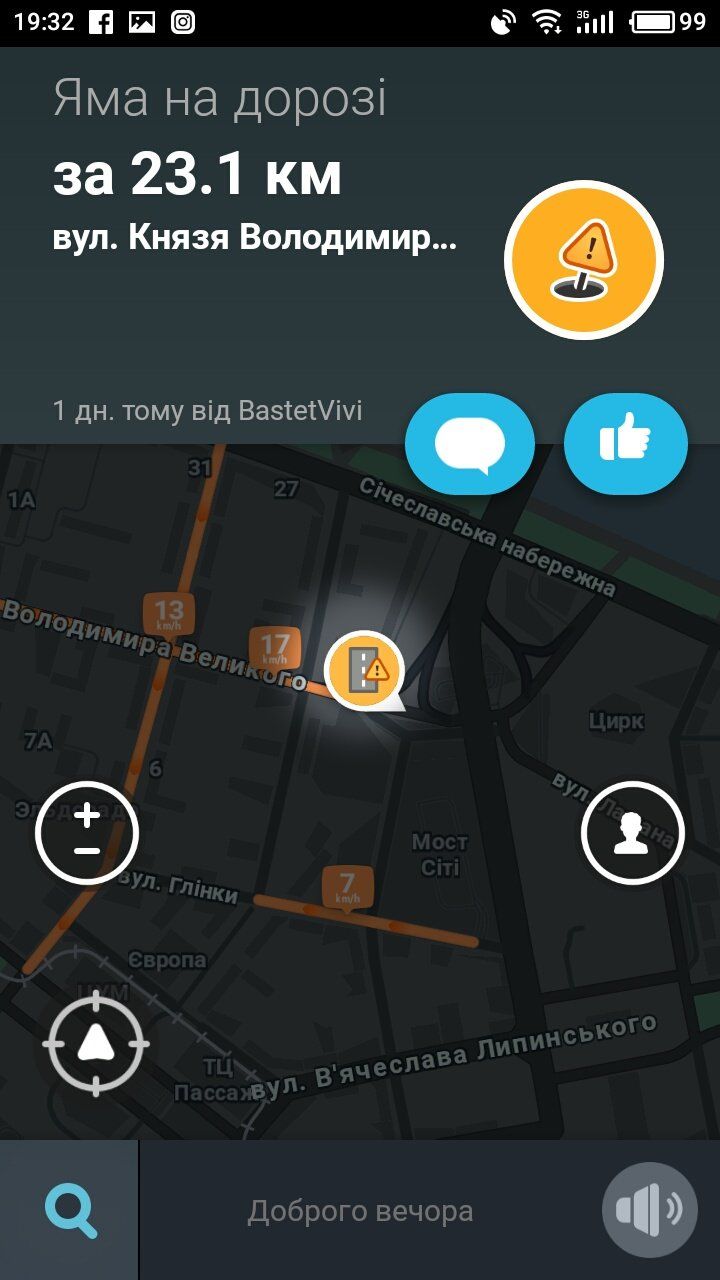Image resolution: width=720 pixels, height=1280 pixels.
Task: Tap the zoom plus/minus control
Action: [x=87, y=833]
